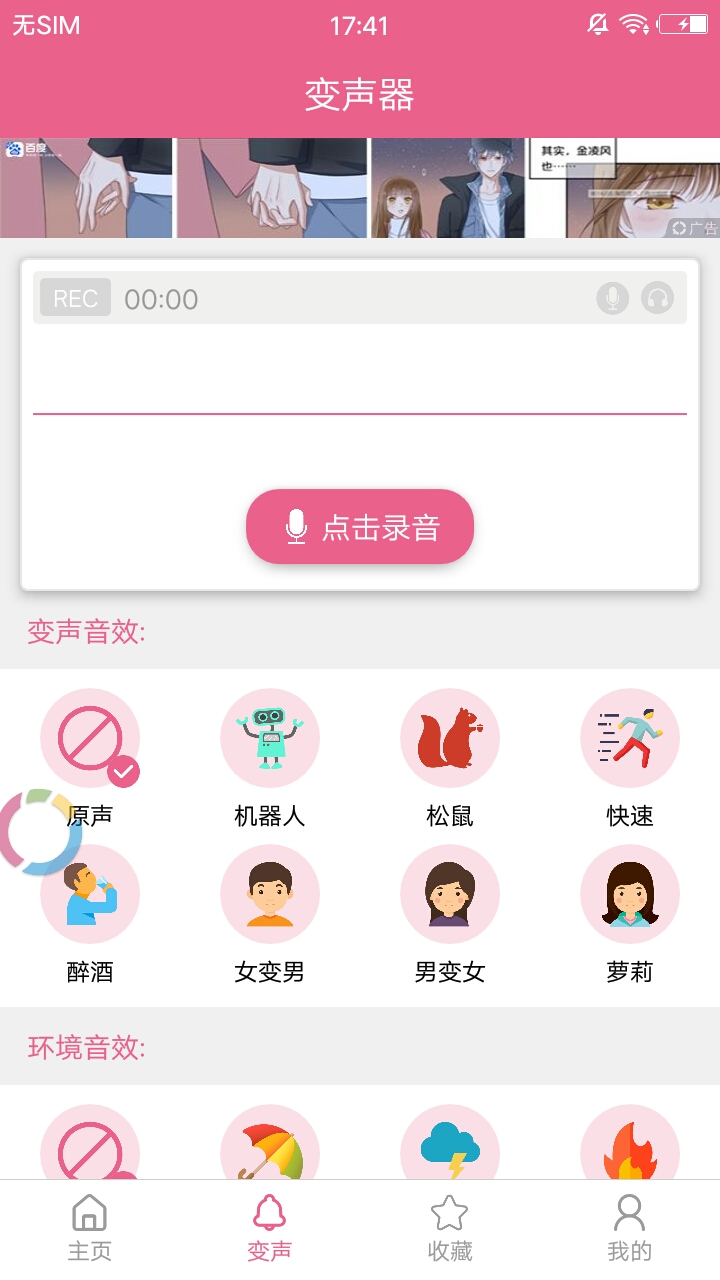720x1280 pixels.
Task: Choose the thunderstorm ambient sound effect
Action: 450,1150
